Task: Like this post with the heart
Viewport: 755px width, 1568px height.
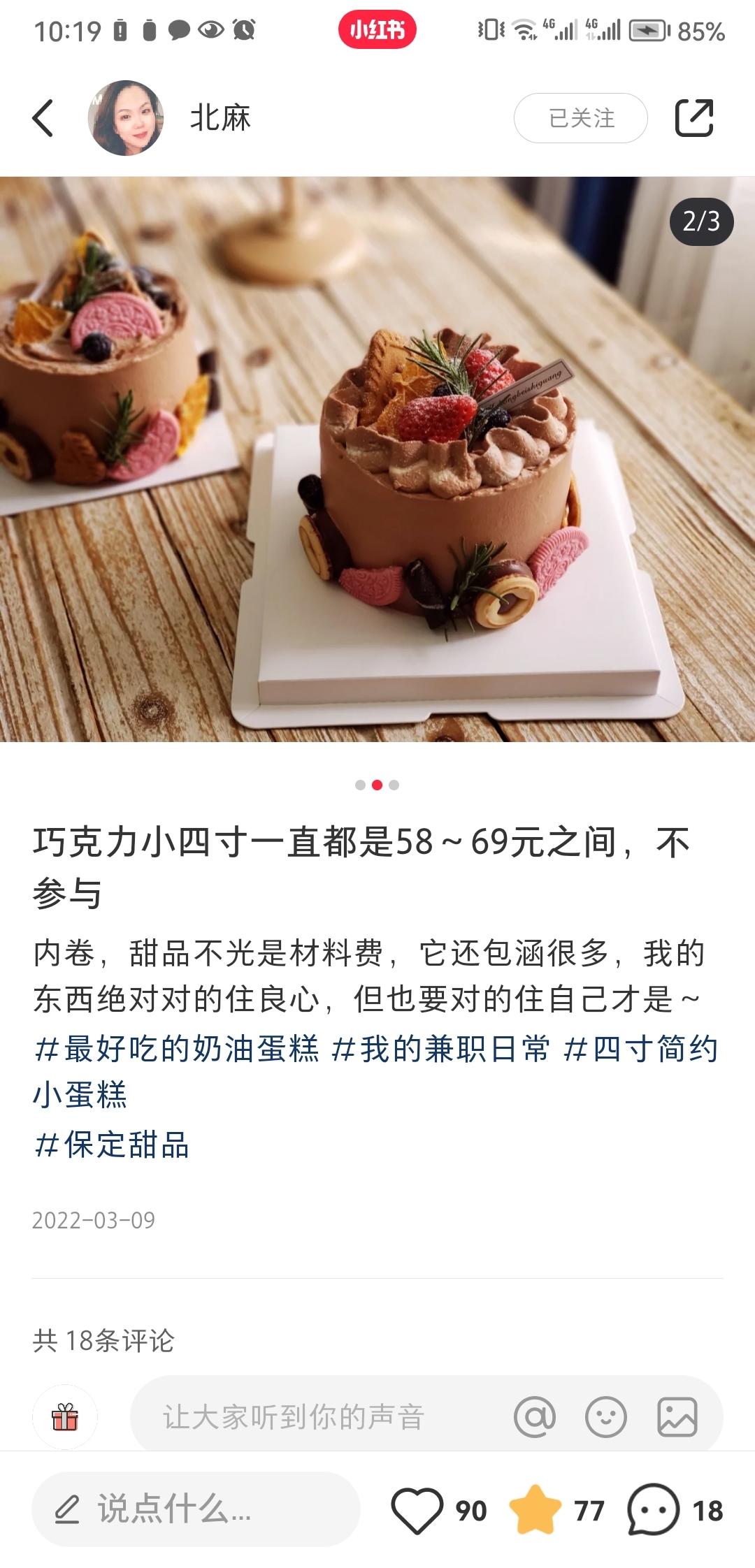Action: [x=417, y=1510]
